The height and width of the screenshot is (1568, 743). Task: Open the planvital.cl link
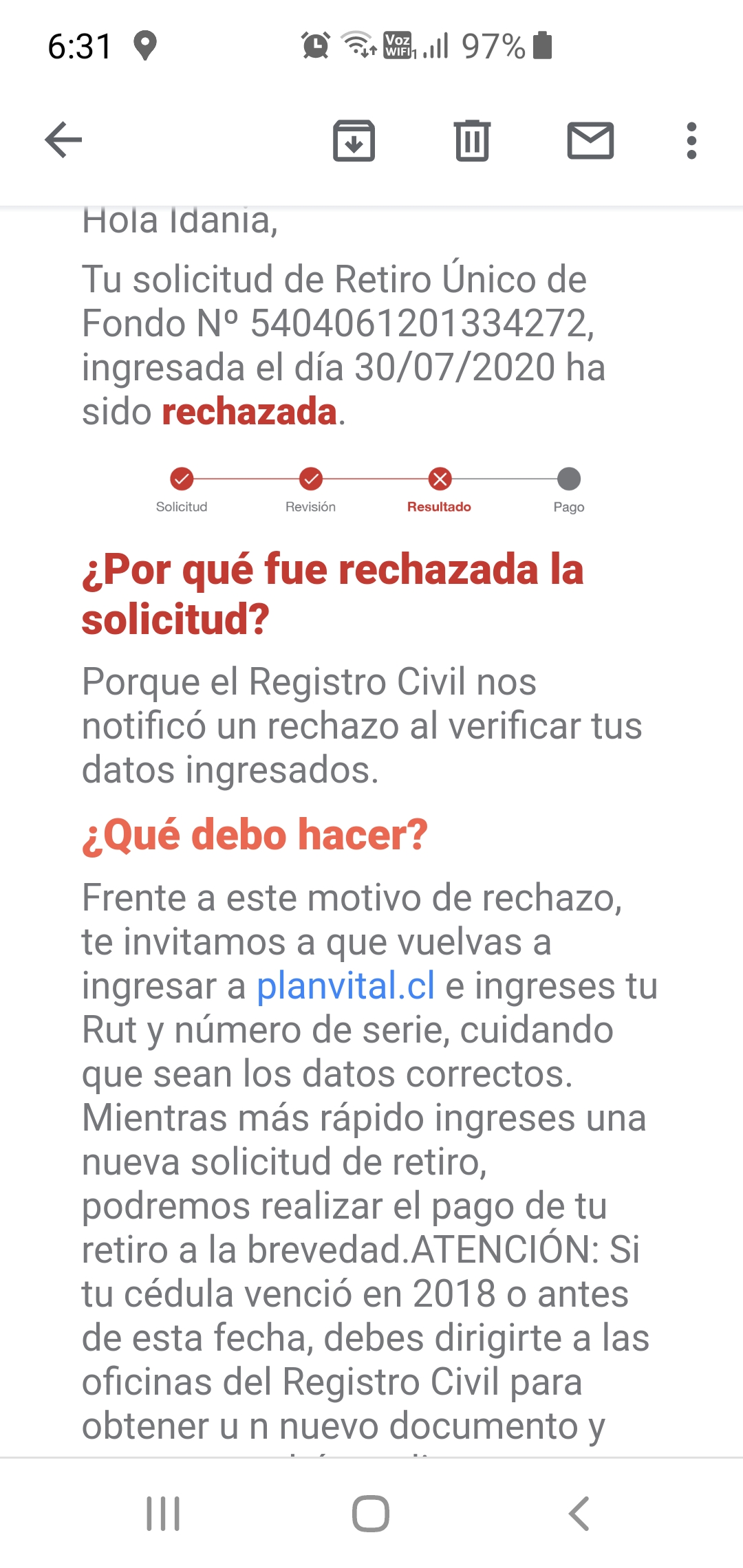coord(345,986)
